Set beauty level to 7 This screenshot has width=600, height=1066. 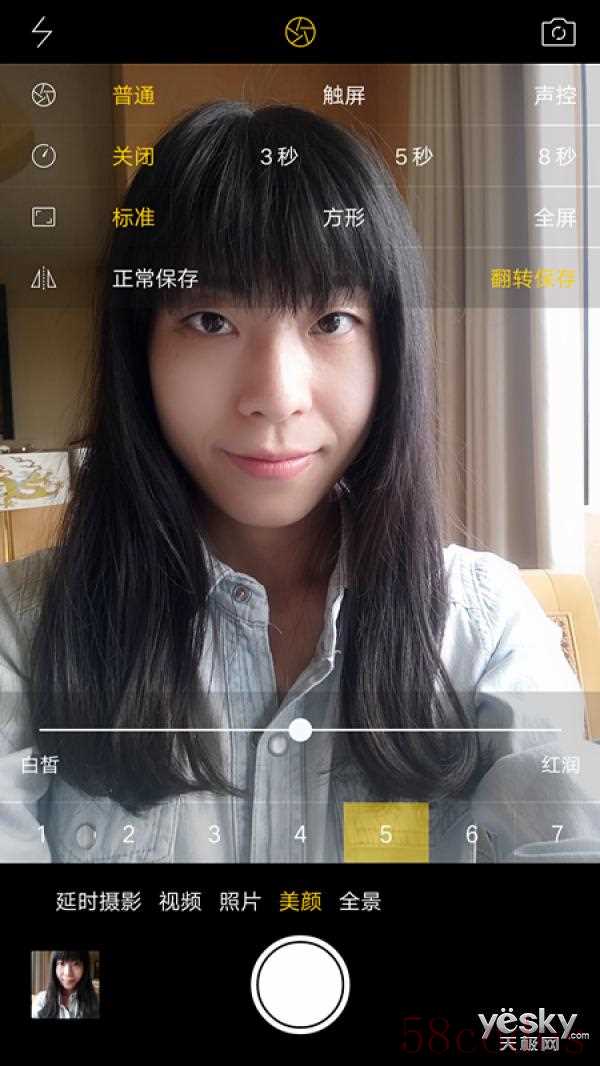[557, 834]
